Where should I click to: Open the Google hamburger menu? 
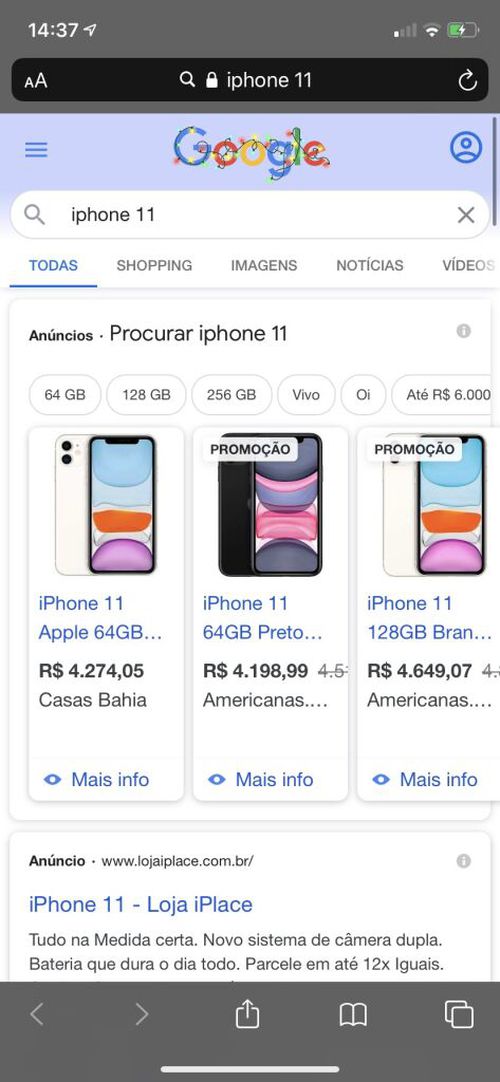coord(37,149)
